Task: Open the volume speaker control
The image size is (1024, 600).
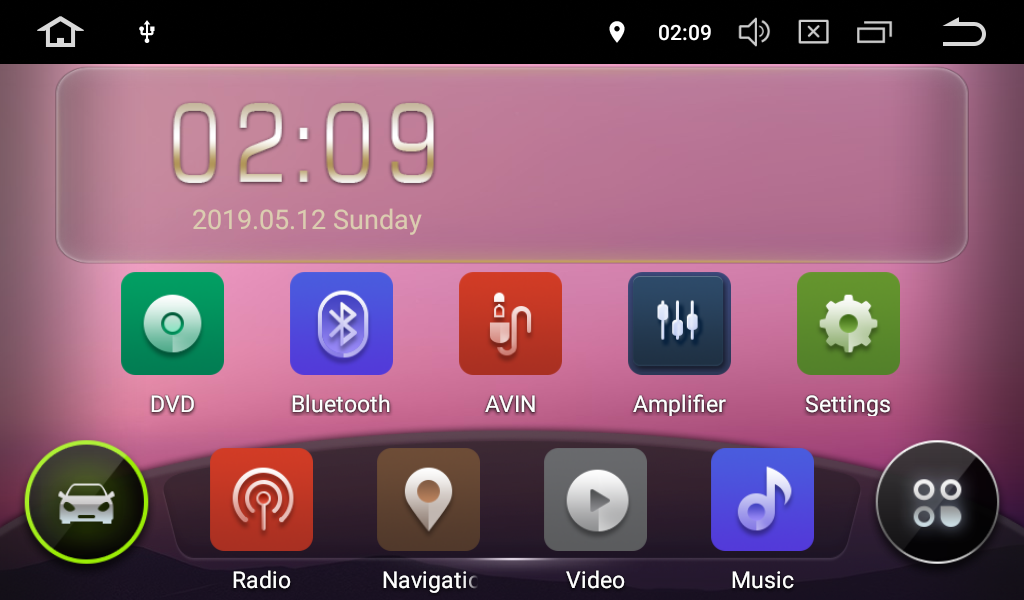Action: point(753,32)
